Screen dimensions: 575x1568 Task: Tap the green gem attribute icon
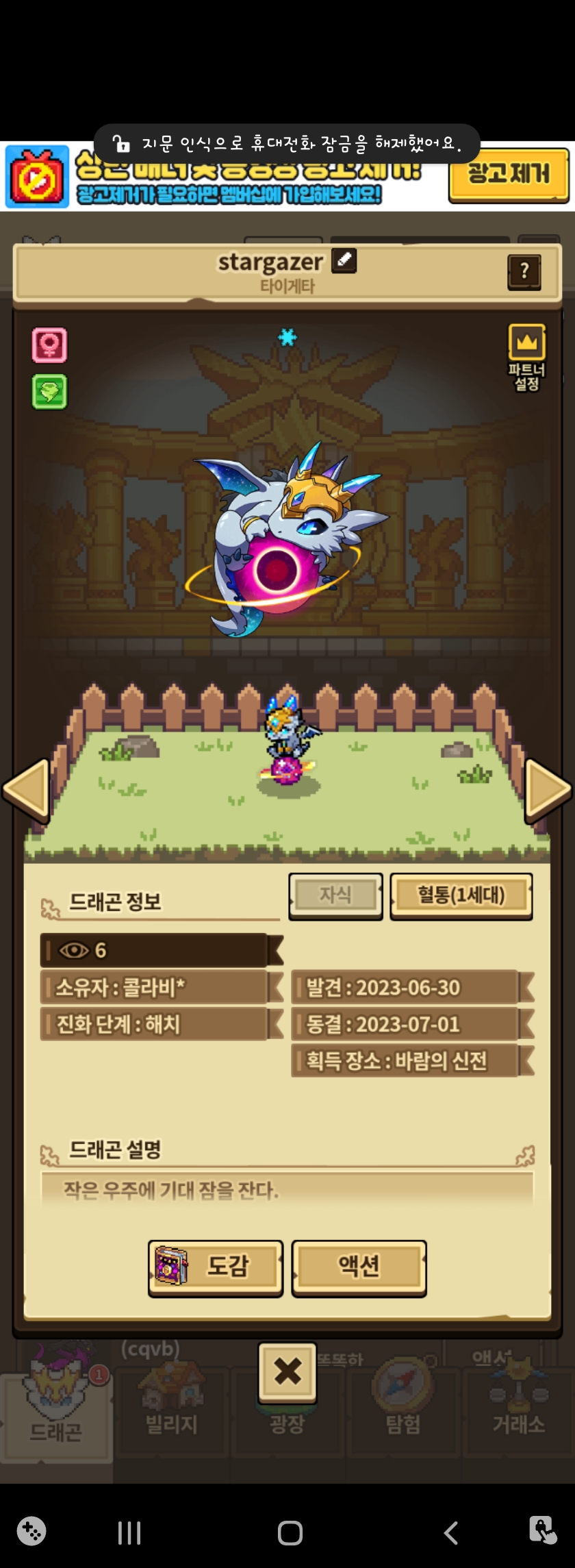tap(49, 392)
